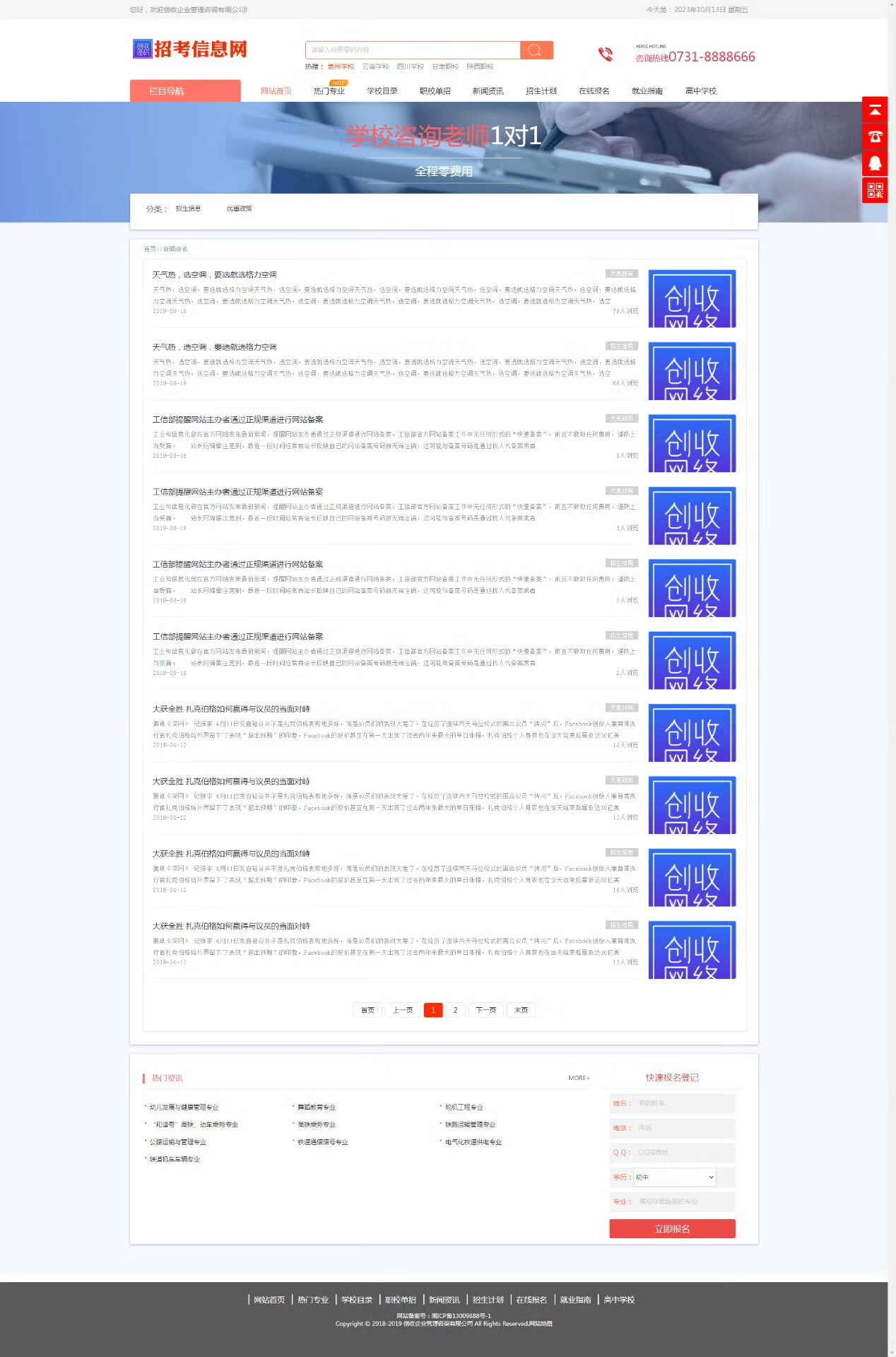Open the QQ contact floating icon

tap(875, 164)
